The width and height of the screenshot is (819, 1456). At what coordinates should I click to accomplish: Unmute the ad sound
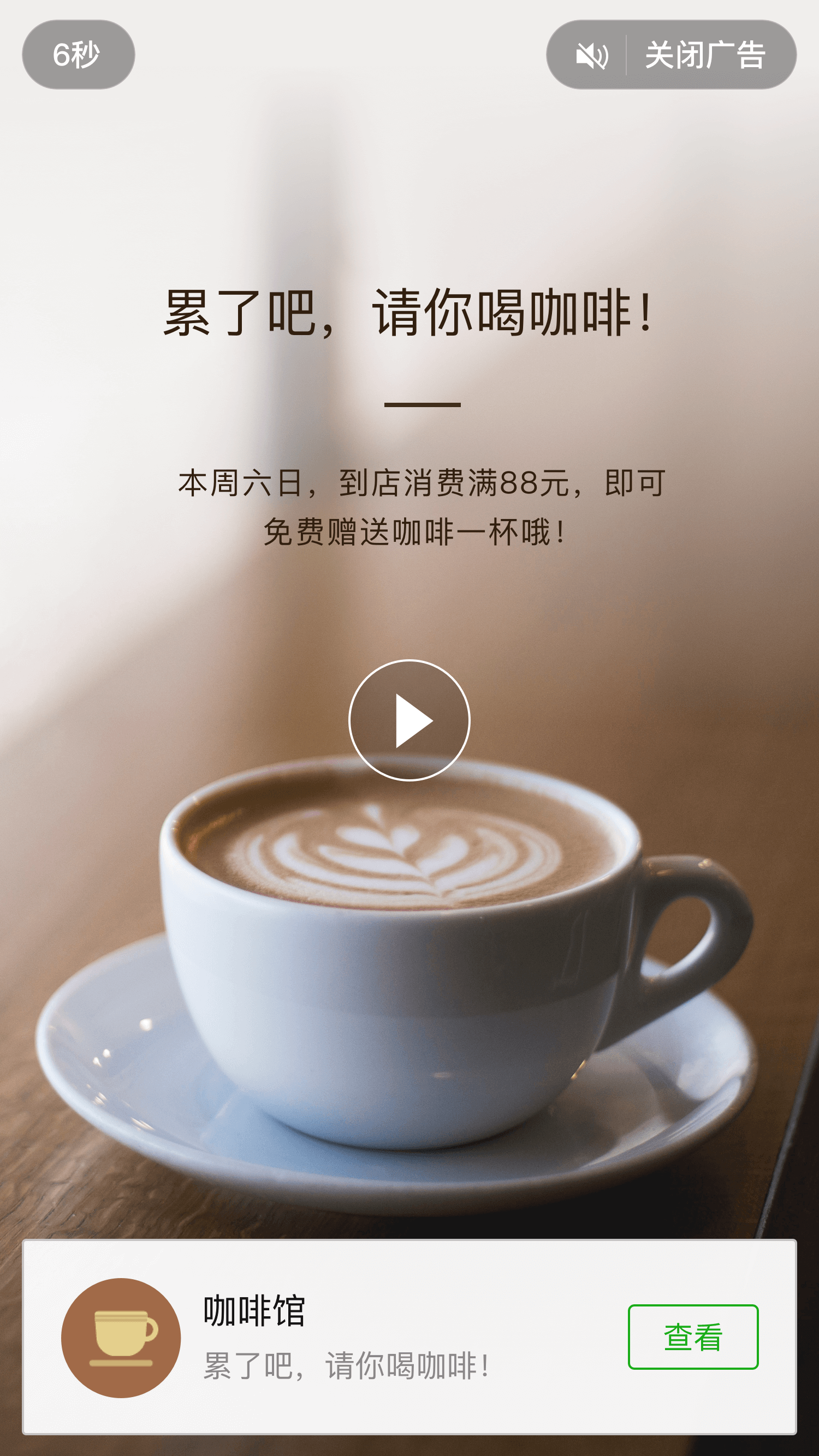coord(591,56)
